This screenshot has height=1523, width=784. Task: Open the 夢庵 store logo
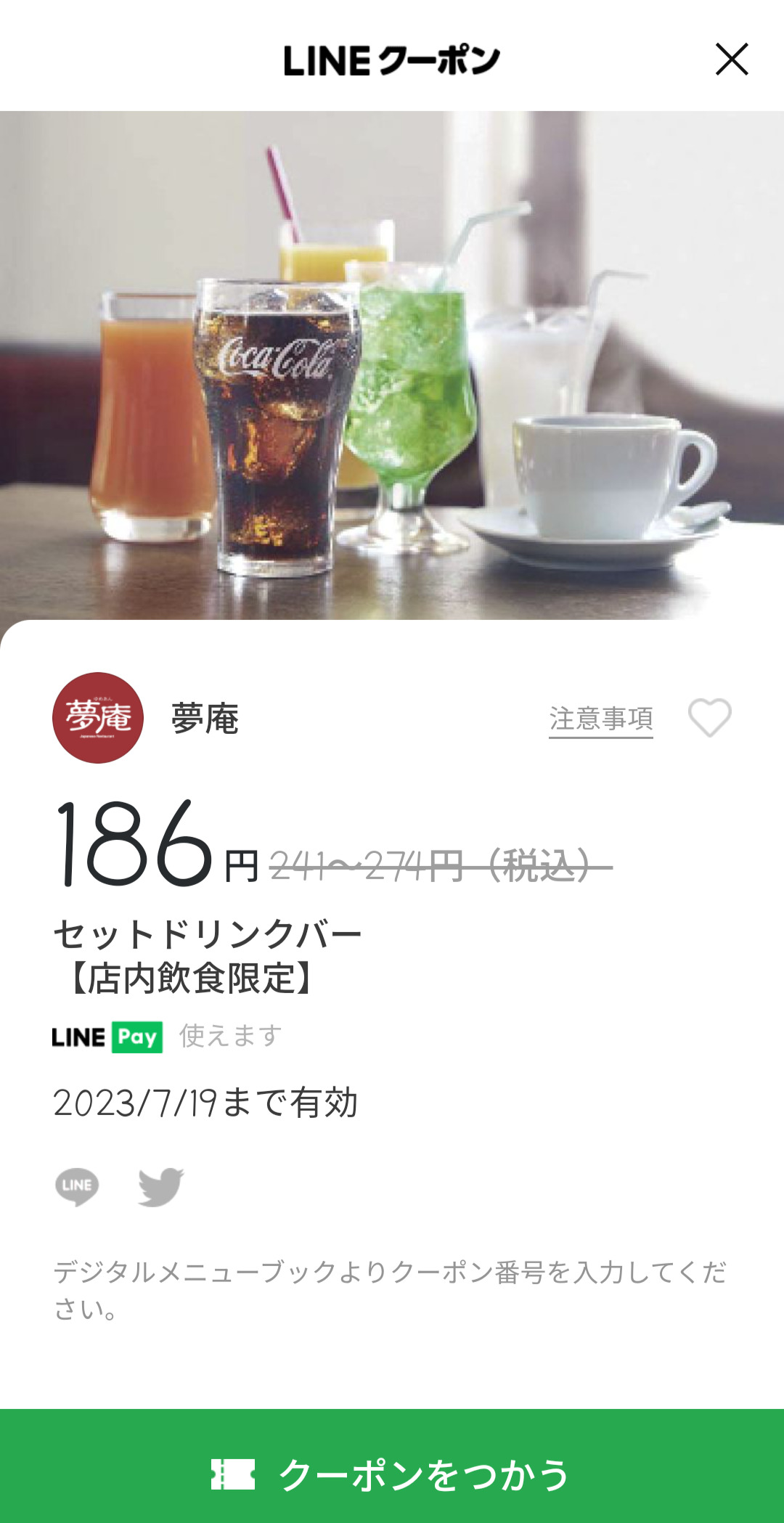tap(98, 718)
